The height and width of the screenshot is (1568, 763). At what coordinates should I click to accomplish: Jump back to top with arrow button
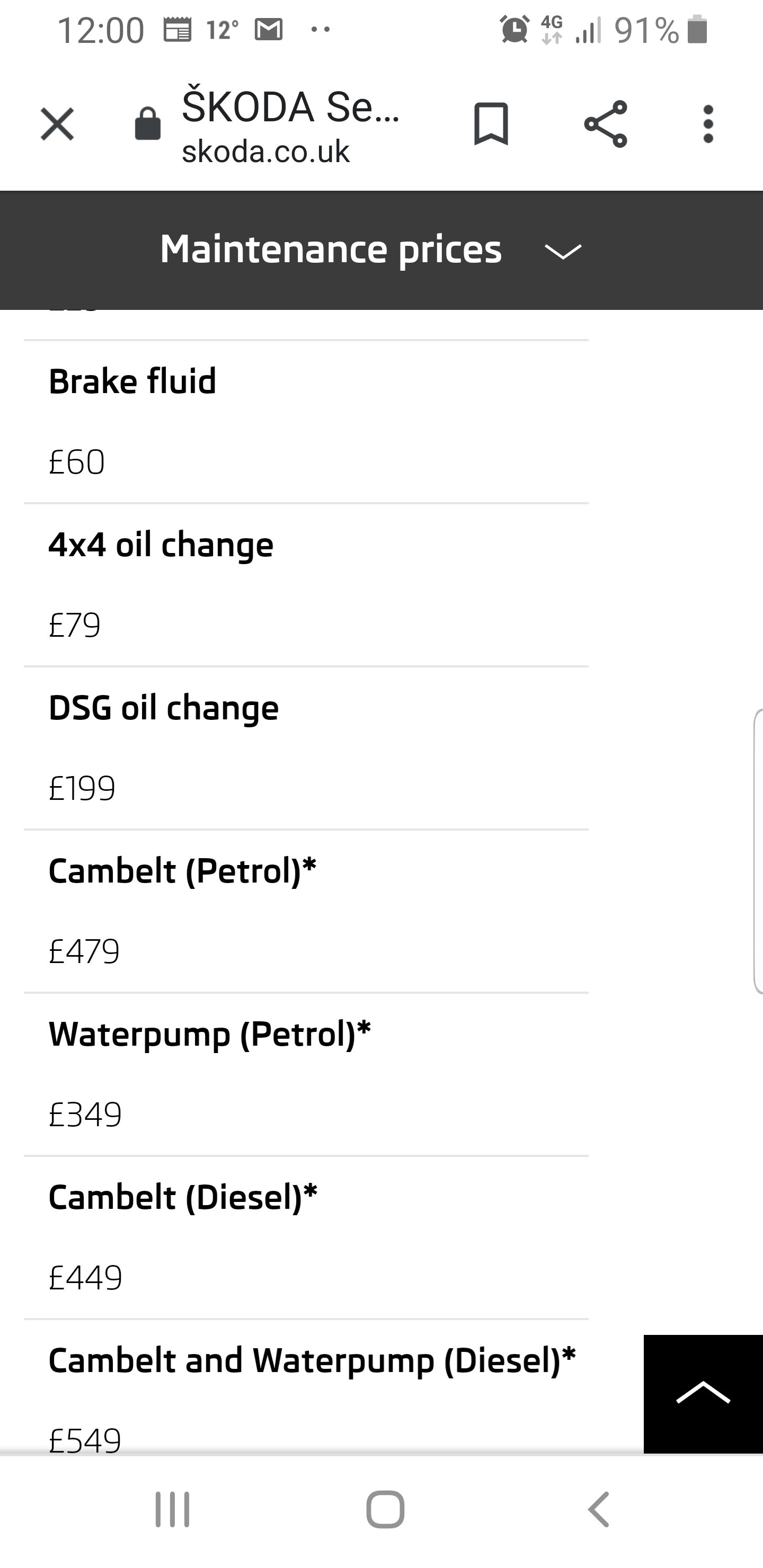(703, 1394)
